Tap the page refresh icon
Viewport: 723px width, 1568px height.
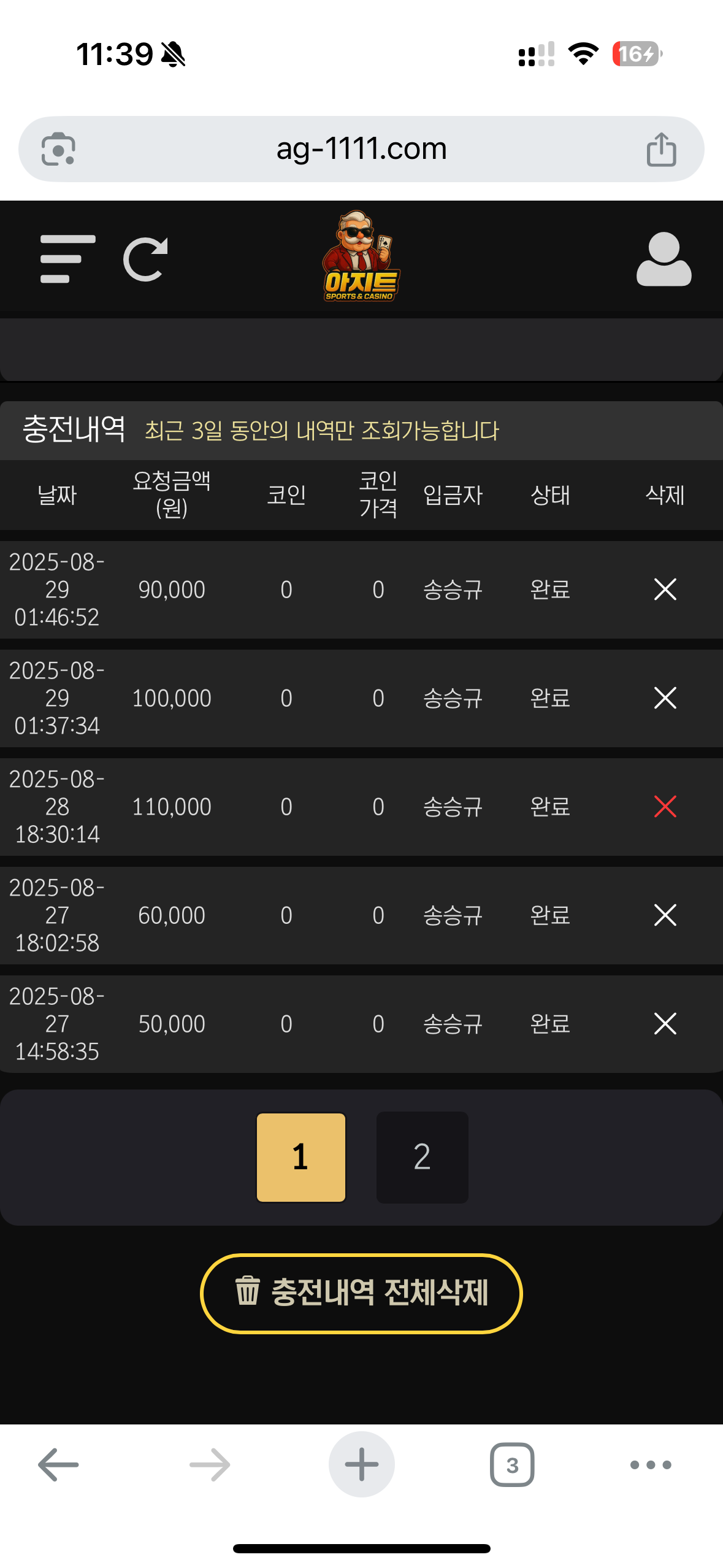coord(145,259)
